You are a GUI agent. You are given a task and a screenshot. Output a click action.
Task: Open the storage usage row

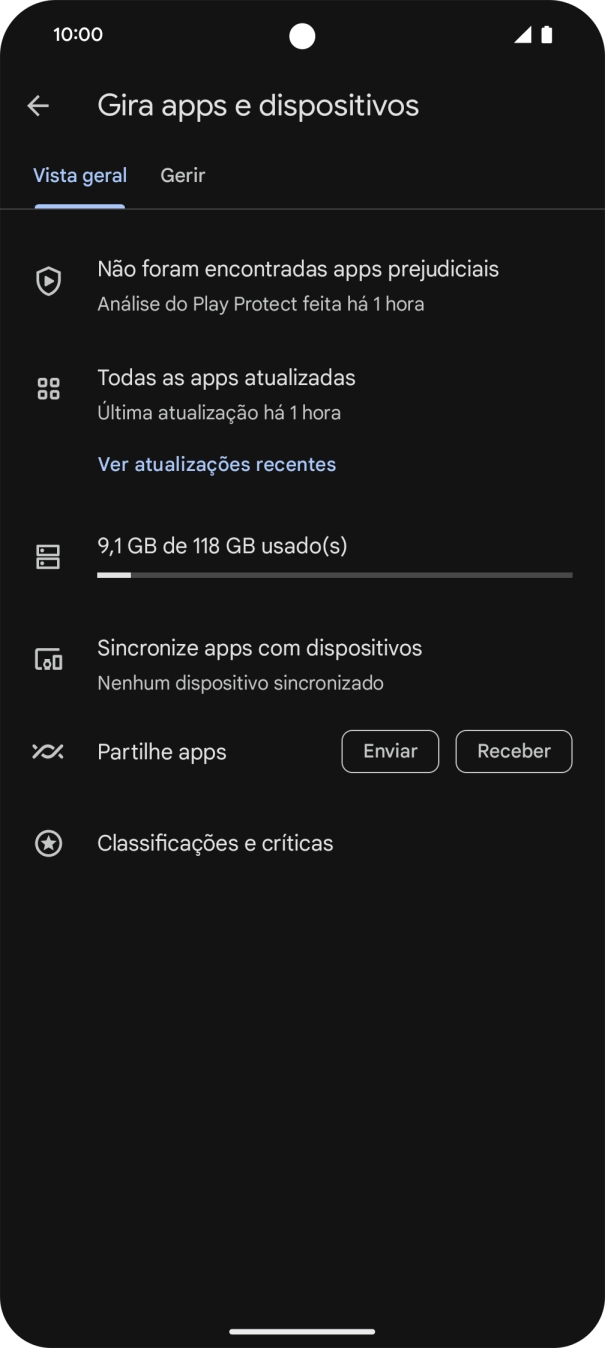300,556
